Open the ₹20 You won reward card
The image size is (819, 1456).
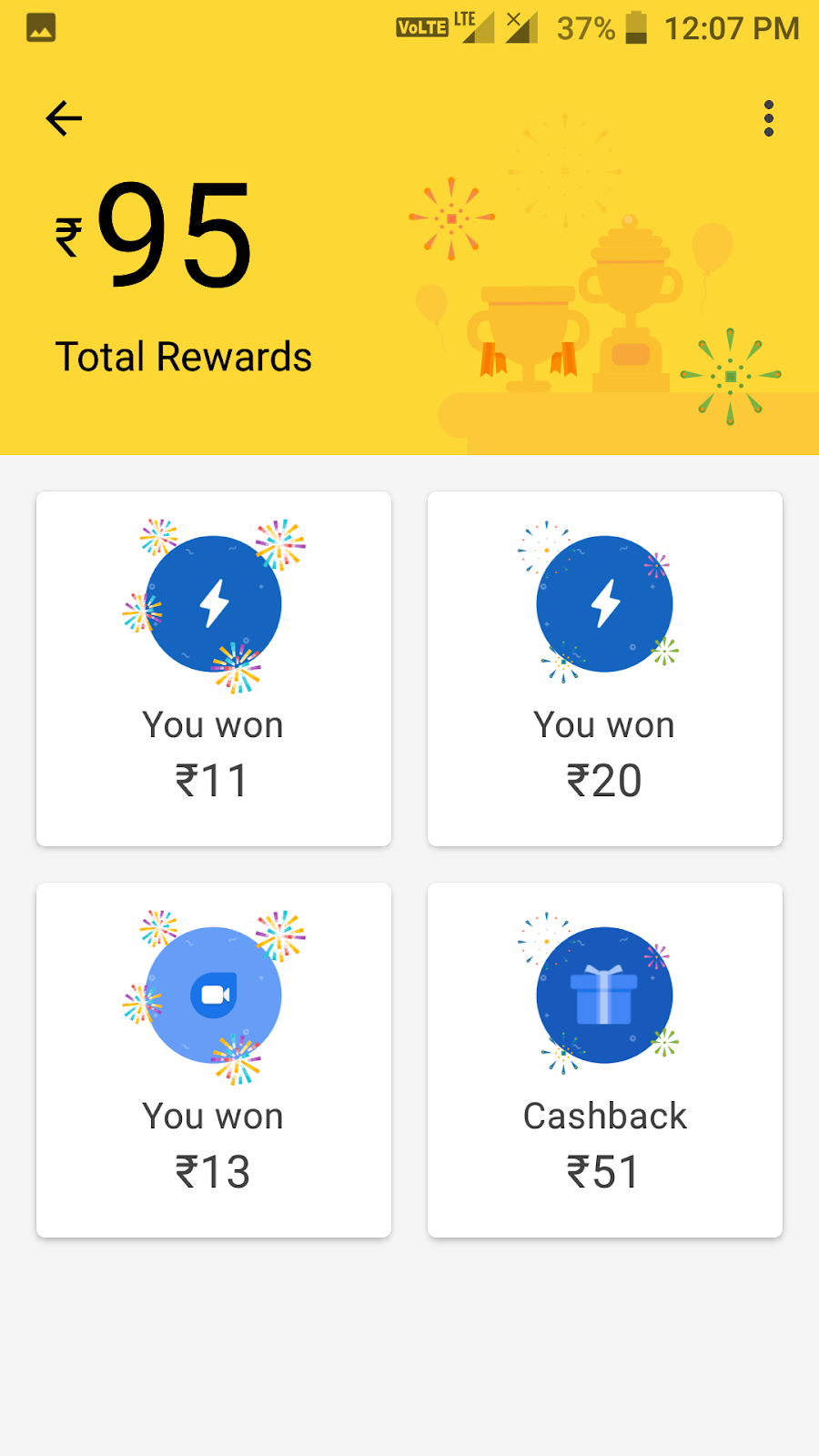pos(604,669)
